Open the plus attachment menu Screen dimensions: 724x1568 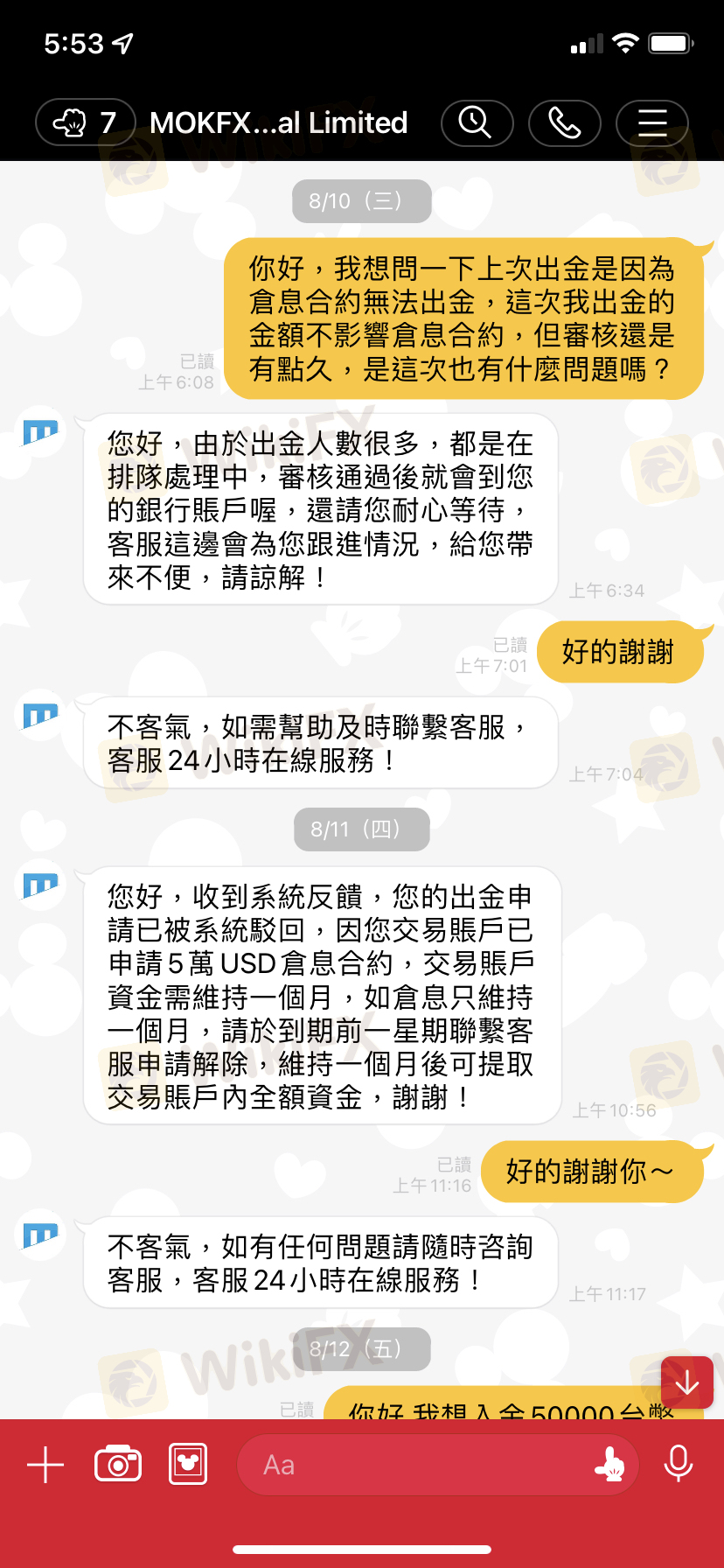pos(45,1465)
